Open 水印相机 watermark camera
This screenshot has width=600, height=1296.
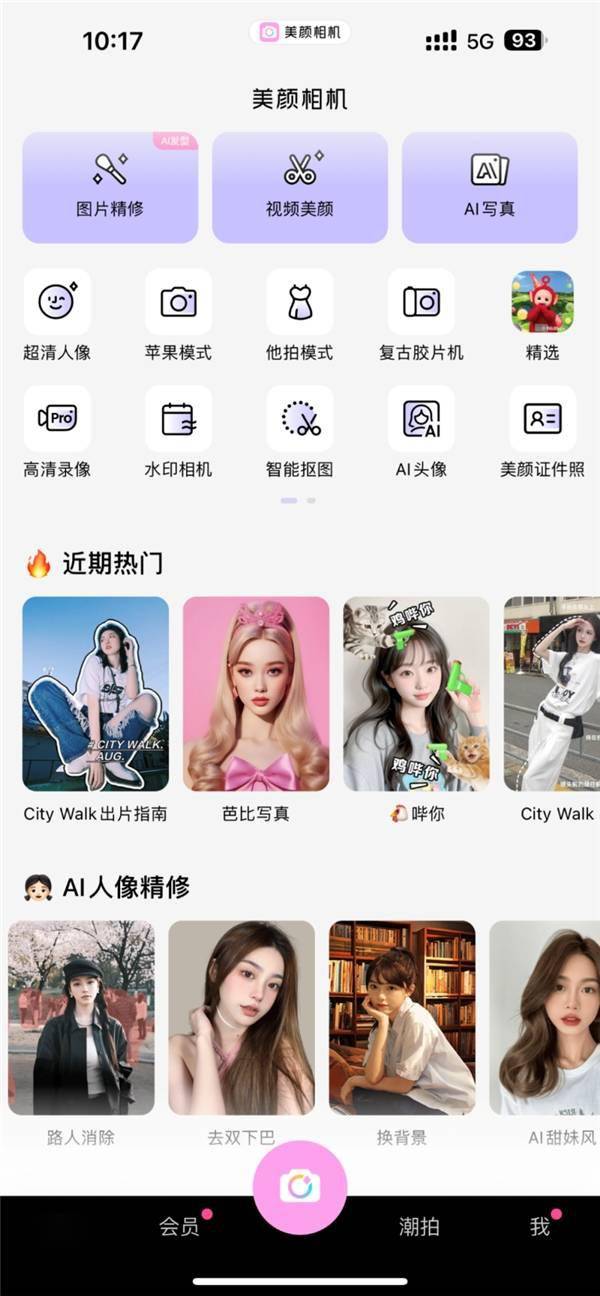click(x=178, y=419)
